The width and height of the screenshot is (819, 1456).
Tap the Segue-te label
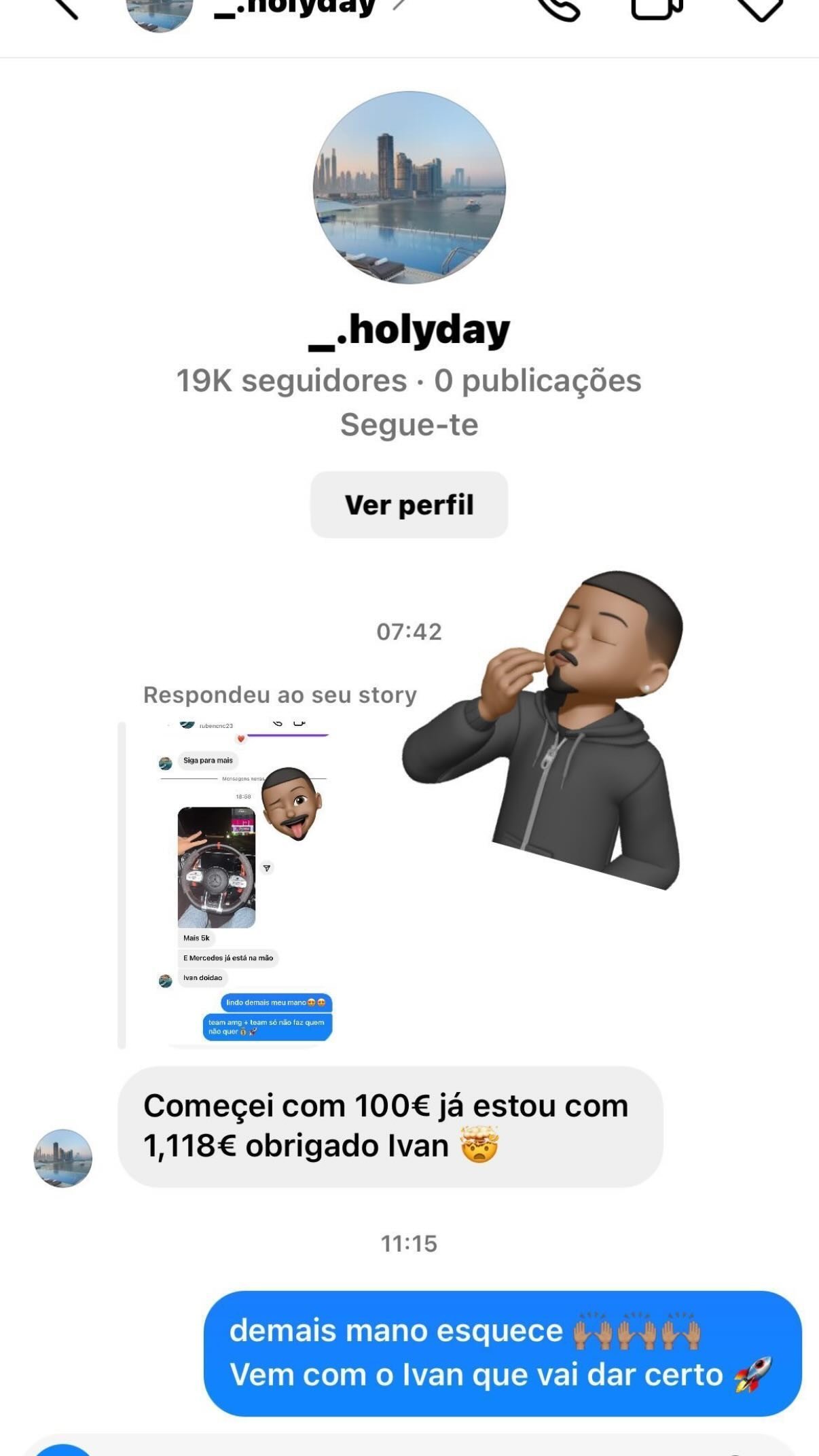[x=409, y=424]
